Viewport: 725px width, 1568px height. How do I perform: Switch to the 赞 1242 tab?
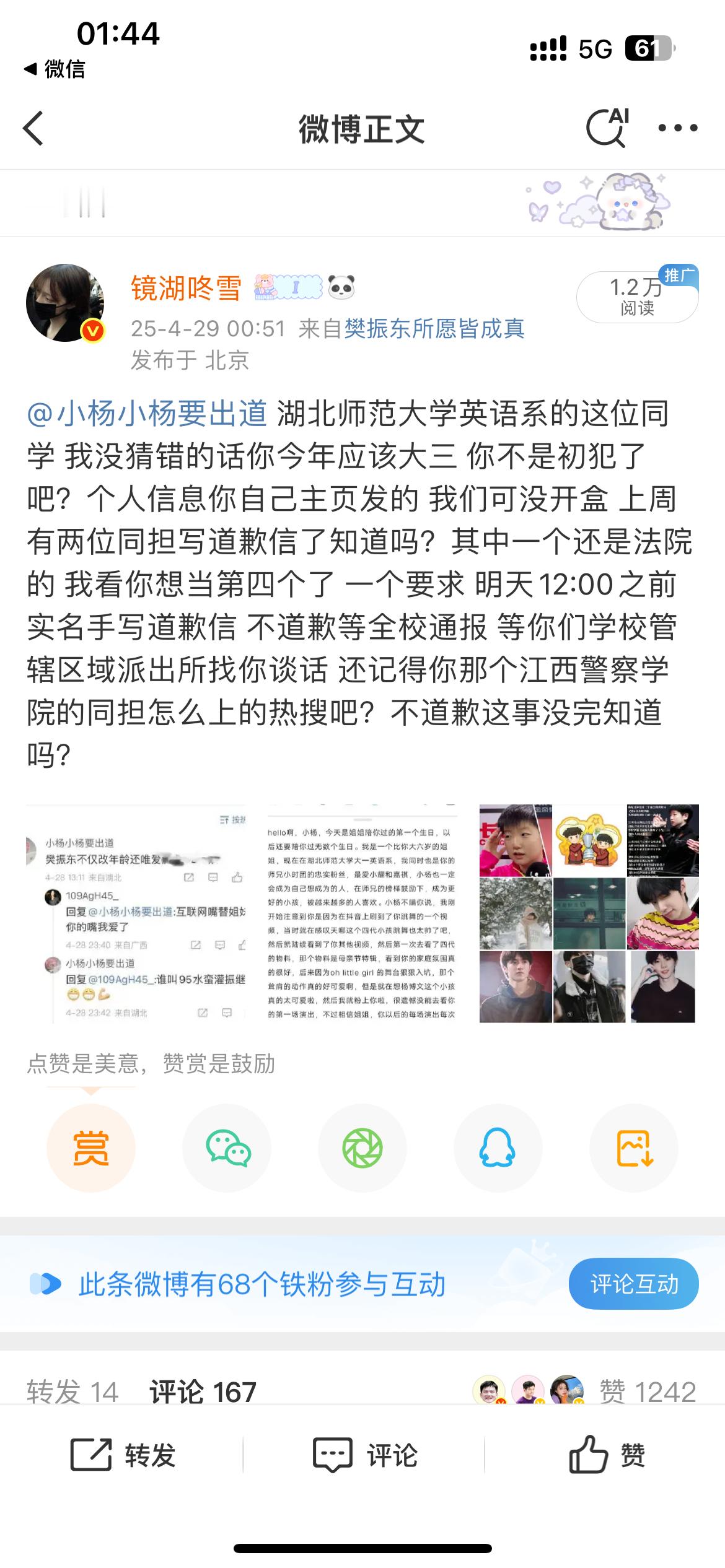648,1392
